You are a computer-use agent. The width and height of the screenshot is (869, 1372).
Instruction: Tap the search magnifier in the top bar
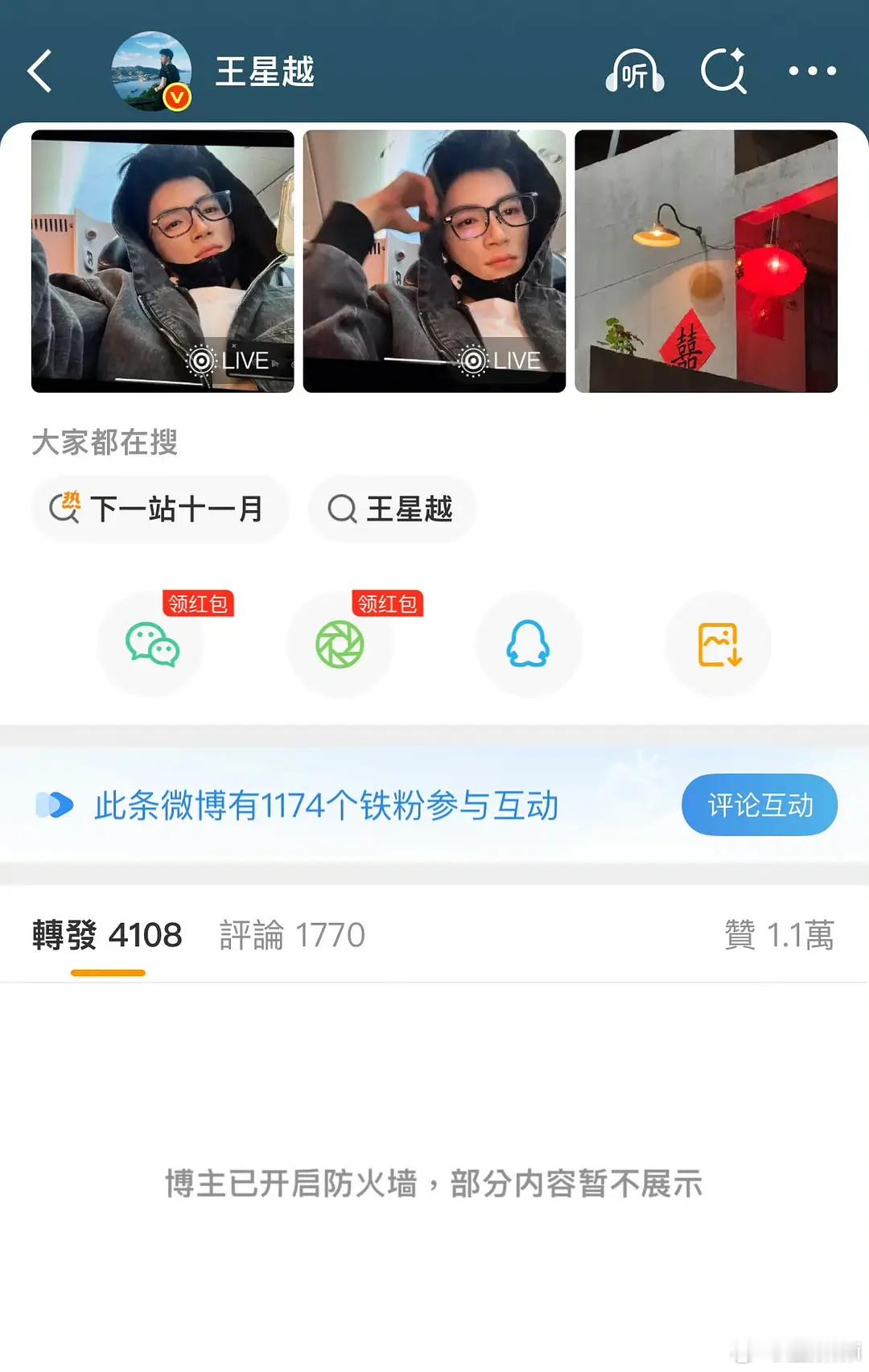click(723, 72)
